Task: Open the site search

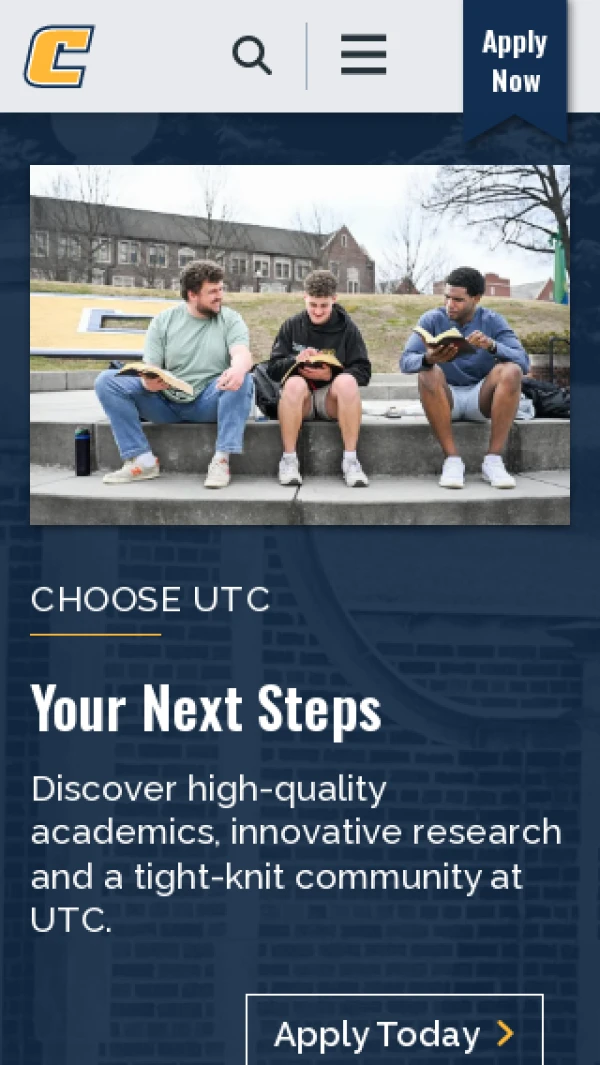Action: coord(252,56)
